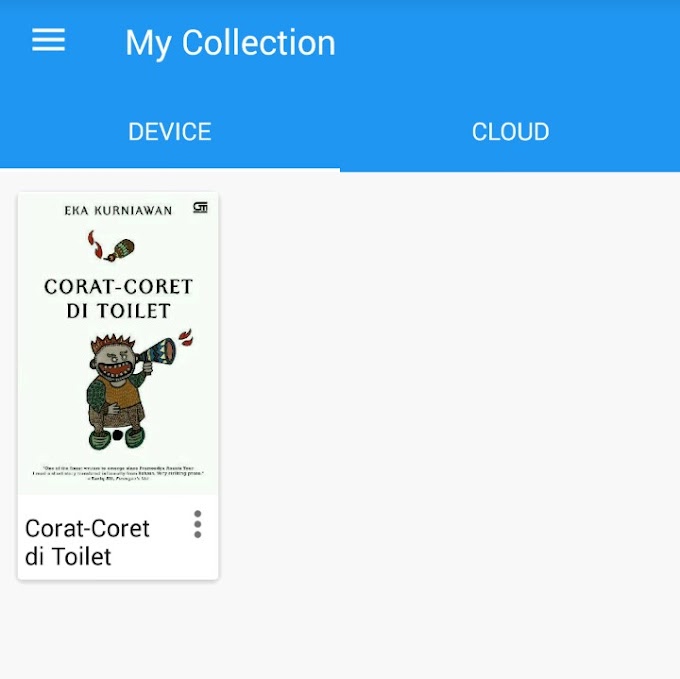The width and height of the screenshot is (680, 679).
Task: Open the navigation drawer menu
Action: [48, 41]
